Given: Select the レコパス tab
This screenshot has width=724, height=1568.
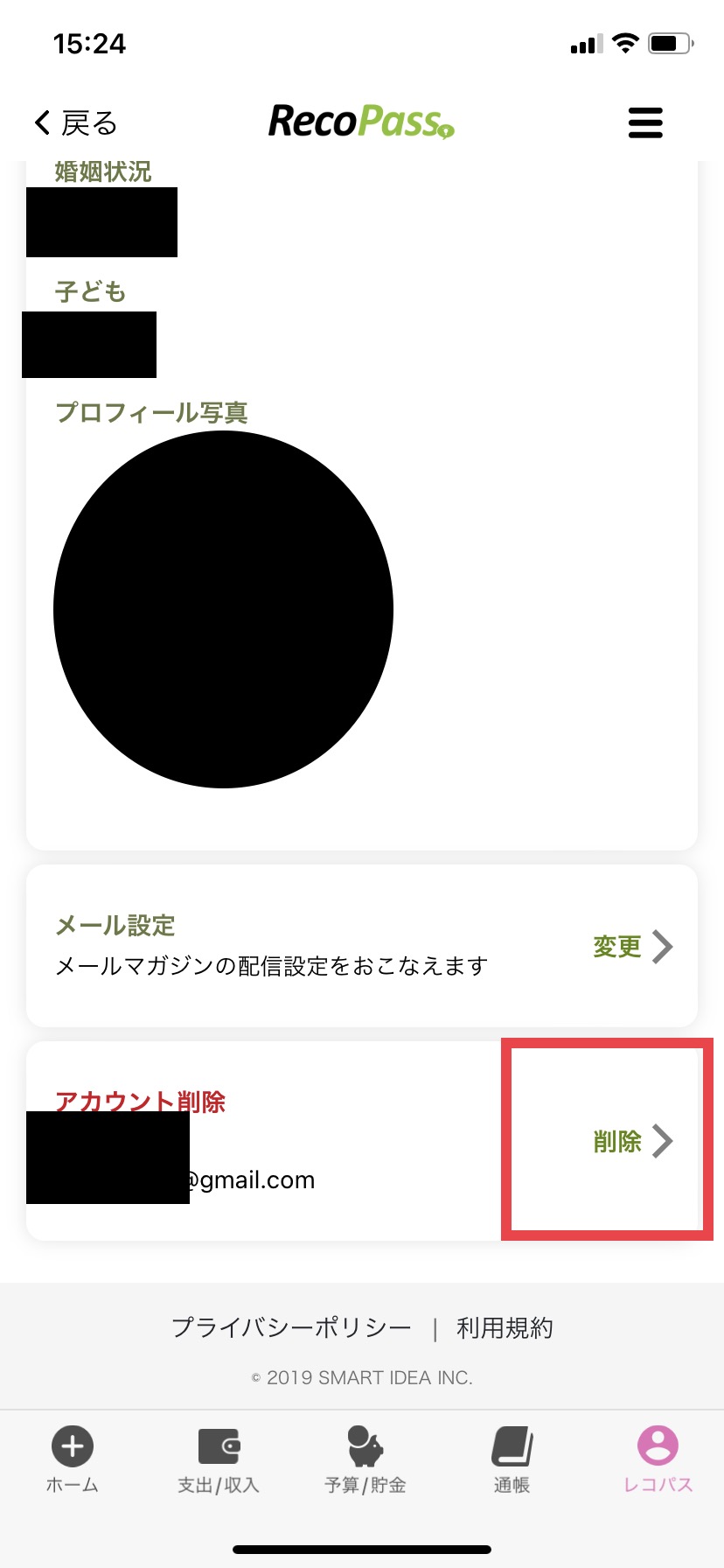Looking at the screenshot, I should (x=658, y=1459).
